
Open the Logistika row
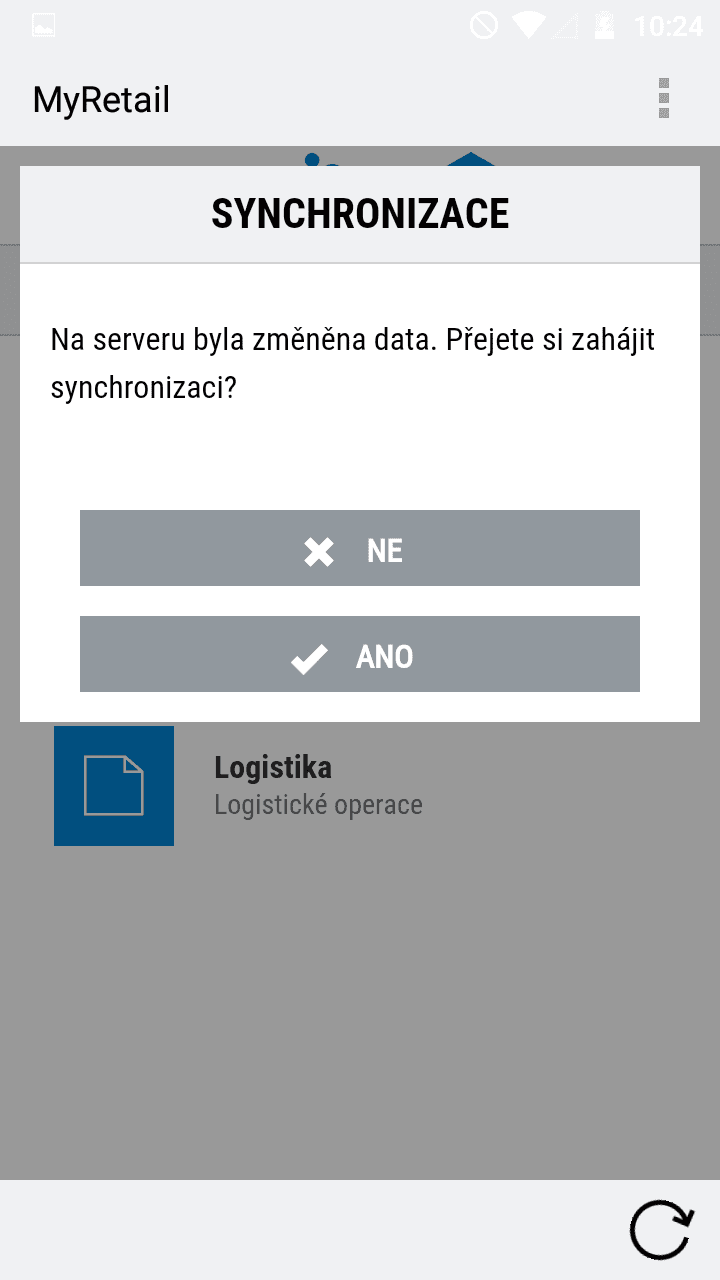[360, 786]
